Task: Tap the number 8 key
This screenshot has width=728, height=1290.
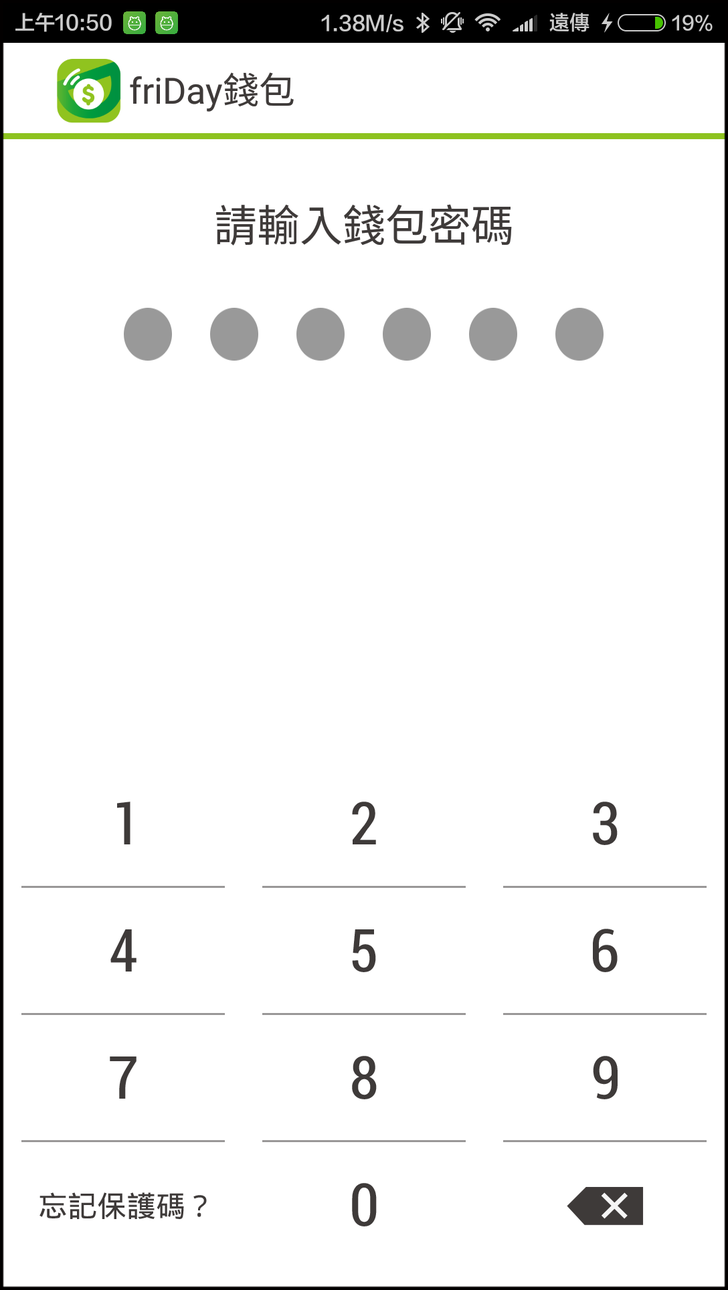Action: point(364,1078)
